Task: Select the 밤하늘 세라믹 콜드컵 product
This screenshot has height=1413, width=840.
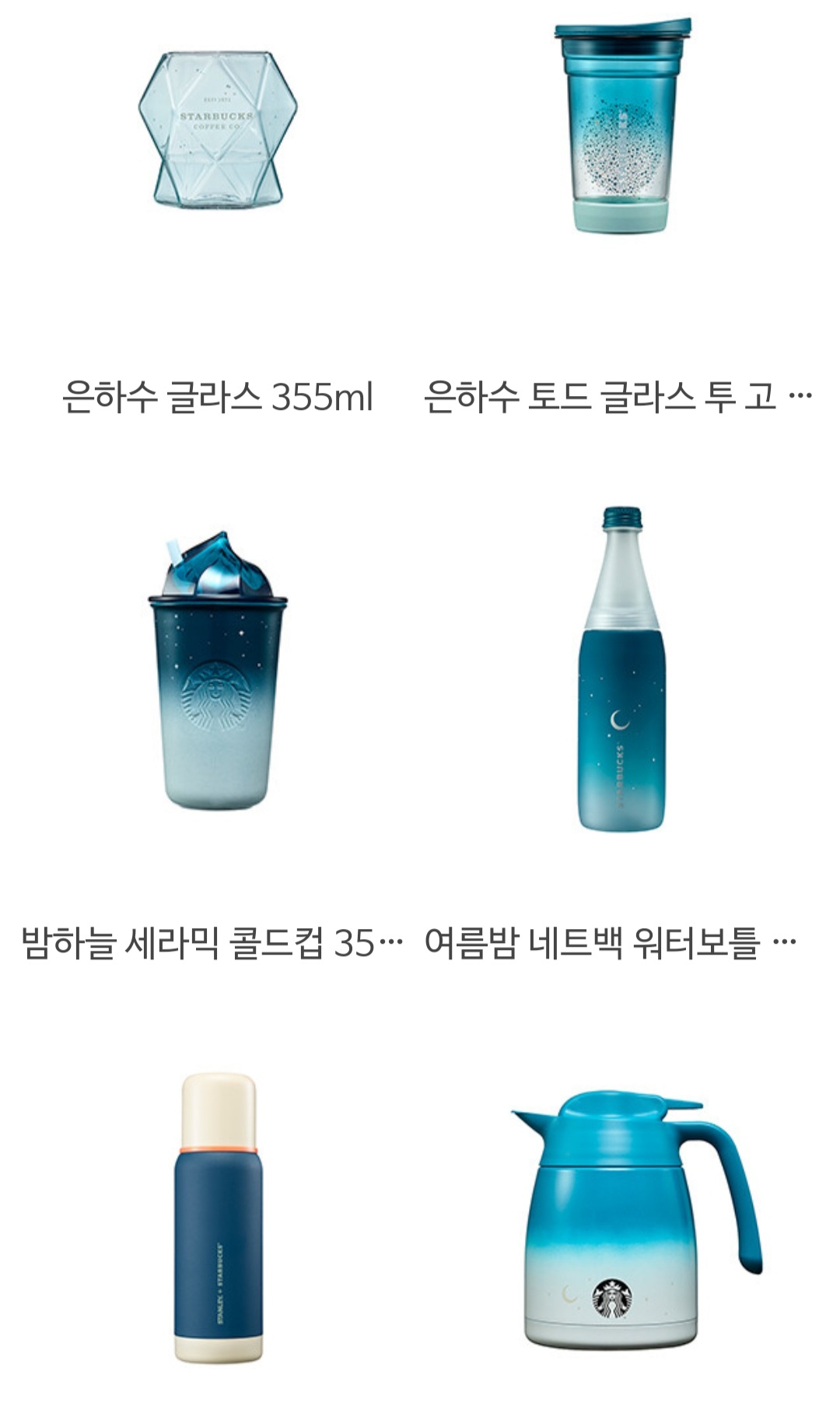Action: coord(217,672)
